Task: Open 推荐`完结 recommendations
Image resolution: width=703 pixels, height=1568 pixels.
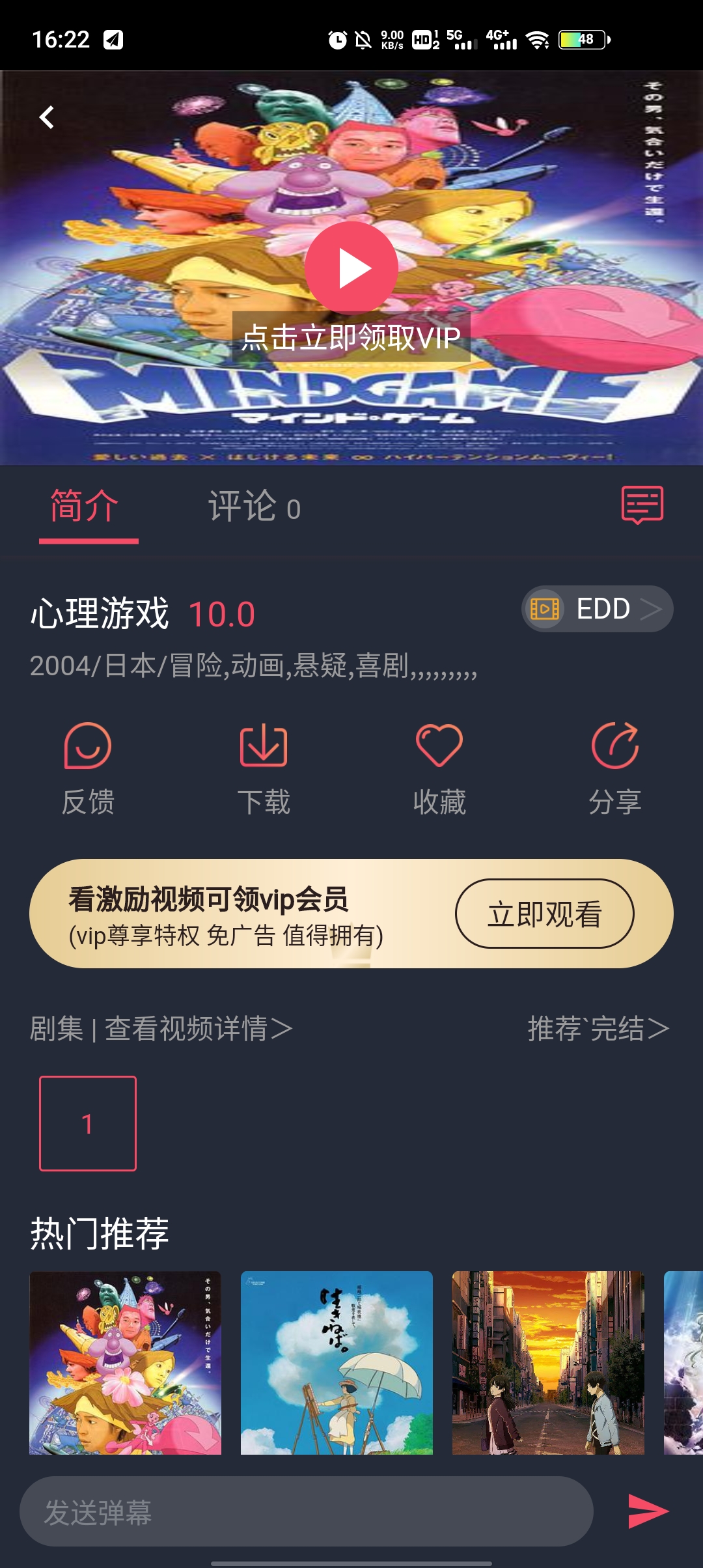Action: (x=598, y=1029)
